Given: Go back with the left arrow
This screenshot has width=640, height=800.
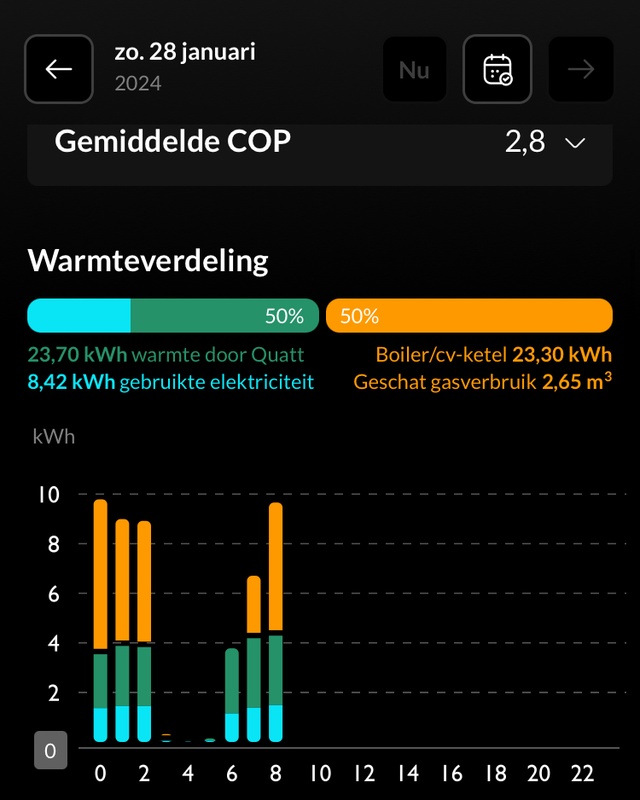Looking at the screenshot, I should (x=59, y=69).
